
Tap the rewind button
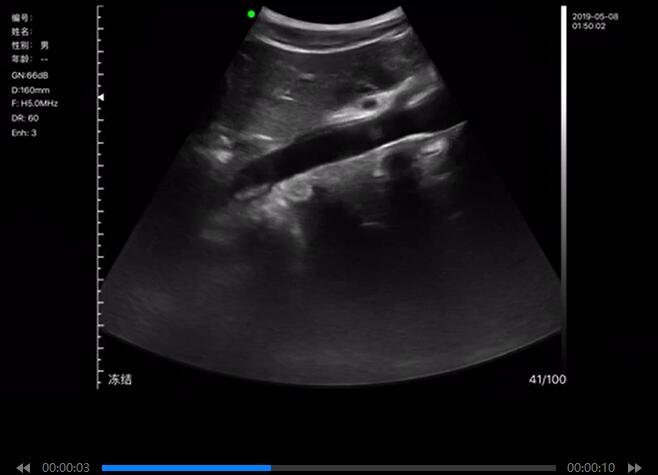coord(23,467)
